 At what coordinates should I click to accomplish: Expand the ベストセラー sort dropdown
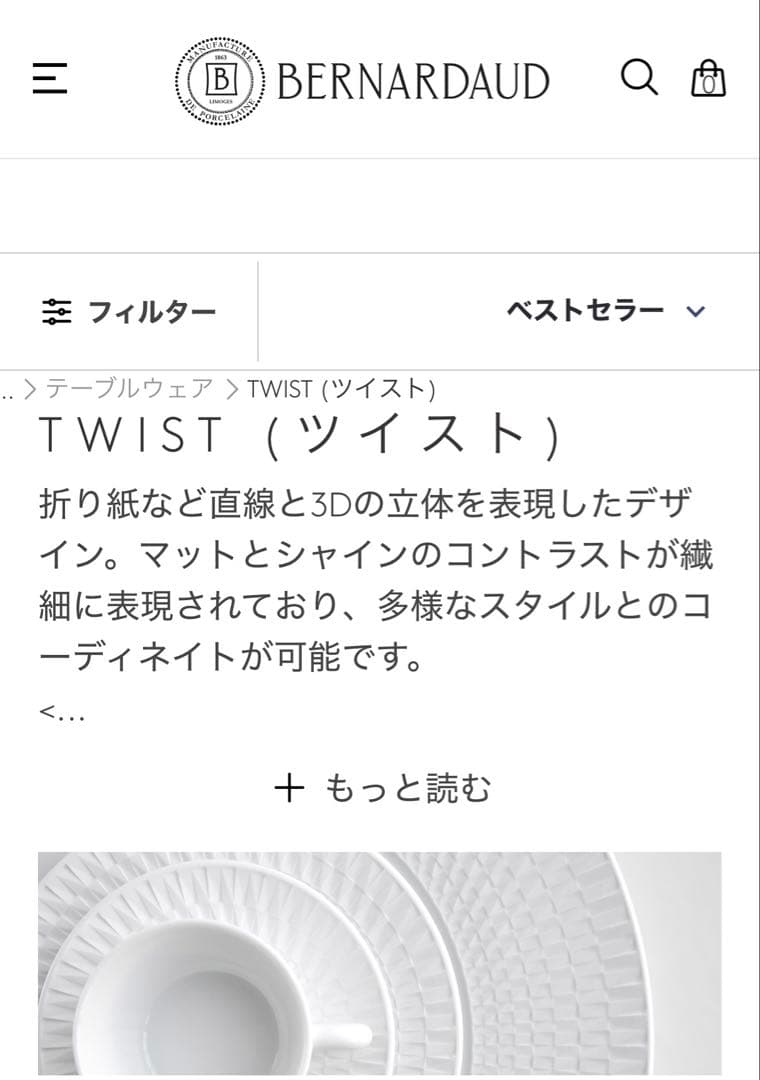(x=606, y=311)
